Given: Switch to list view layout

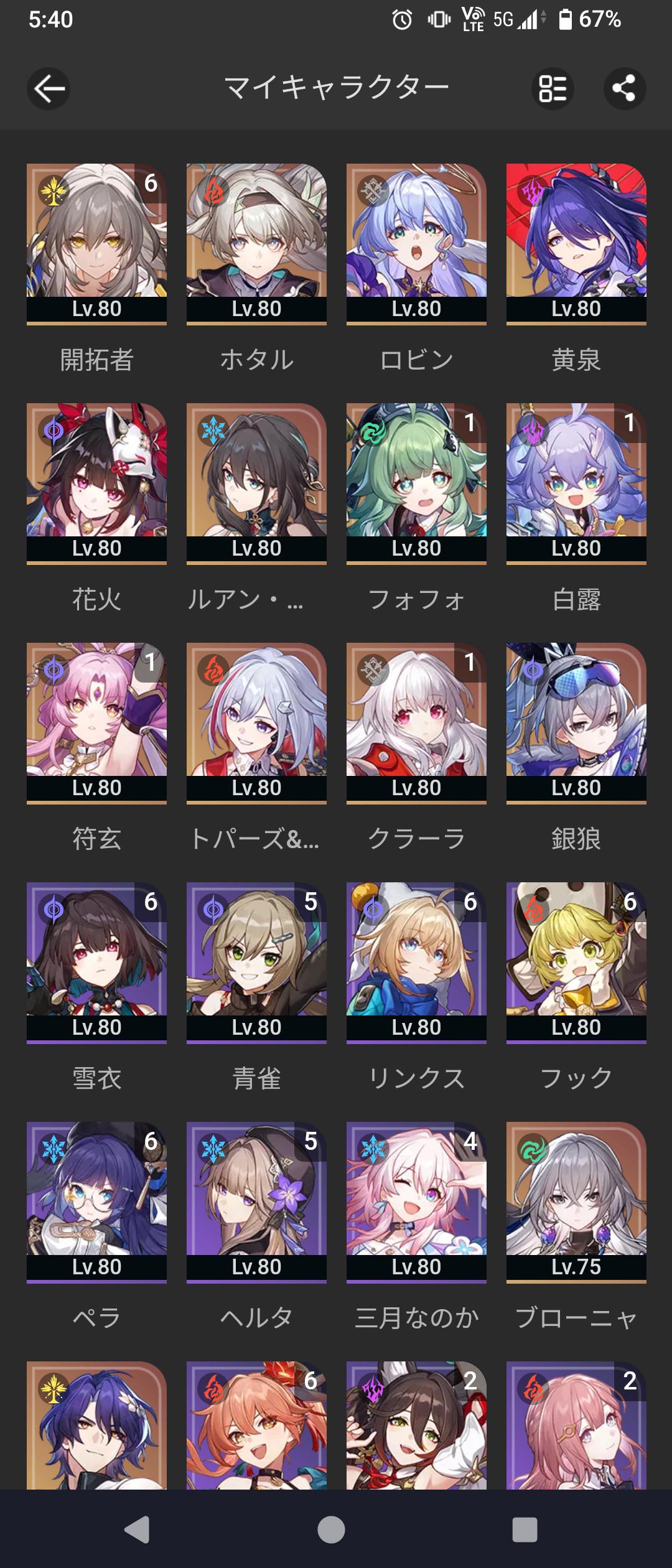Looking at the screenshot, I should (x=553, y=88).
